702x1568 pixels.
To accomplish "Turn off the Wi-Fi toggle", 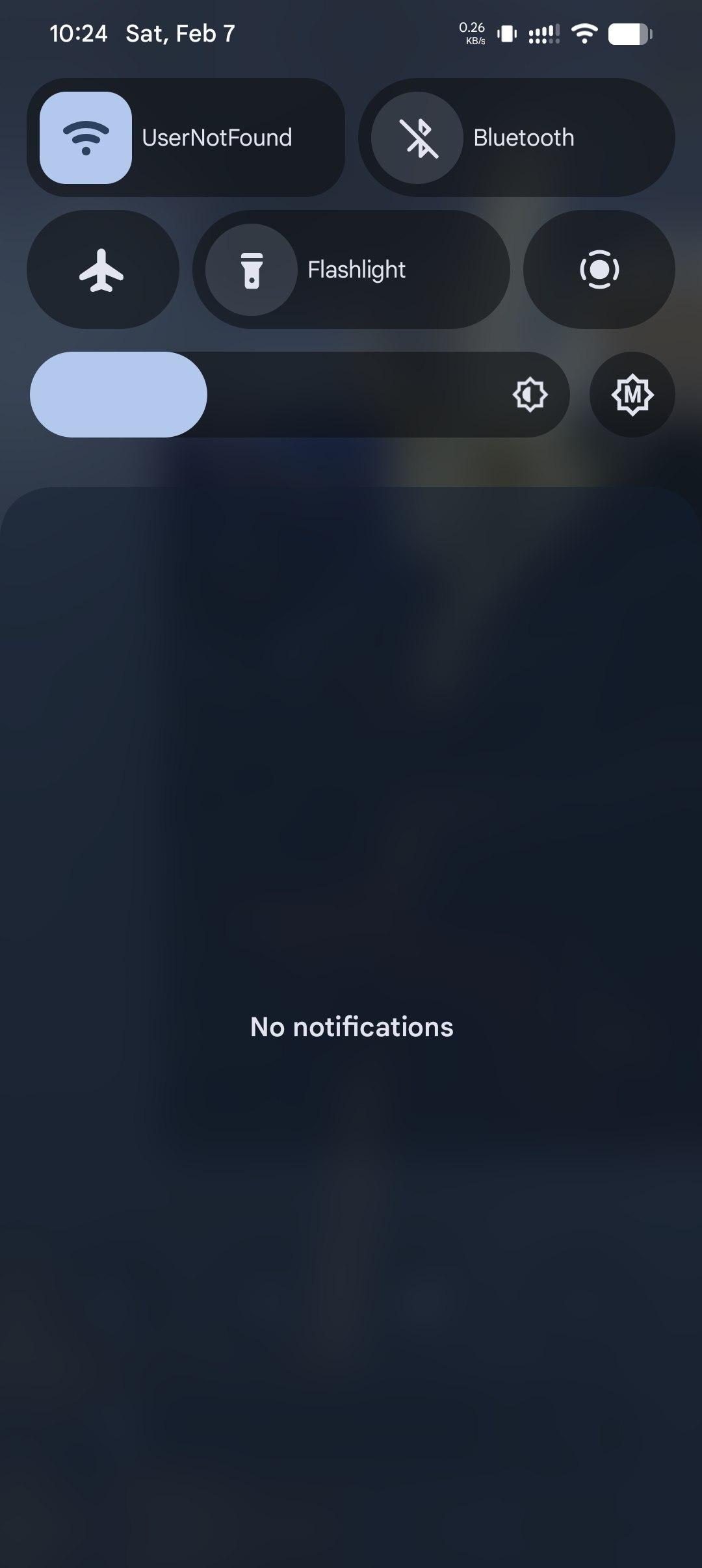I will 86,138.
